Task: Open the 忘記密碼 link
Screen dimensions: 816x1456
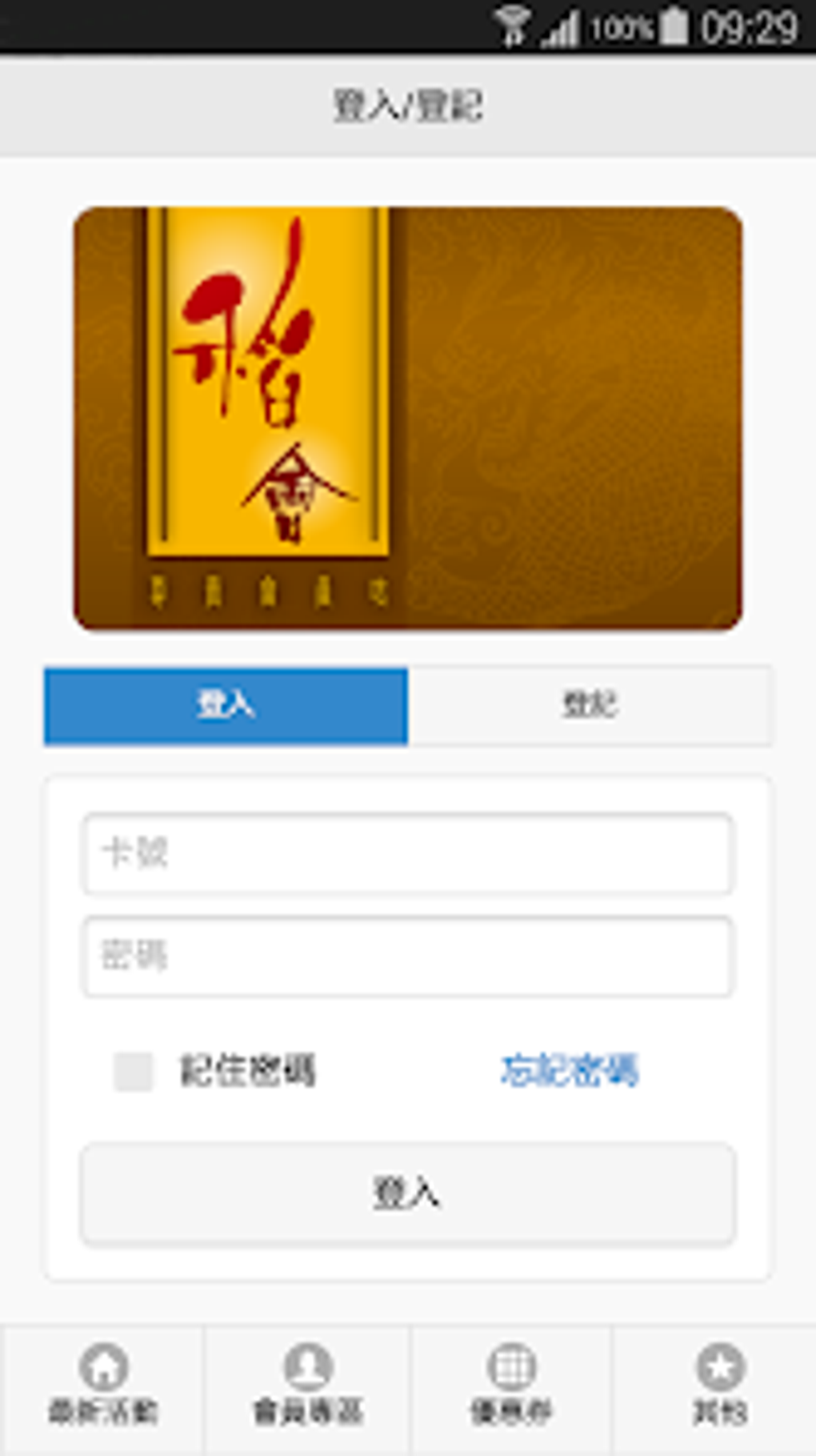Action: pyautogui.click(x=569, y=1070)
